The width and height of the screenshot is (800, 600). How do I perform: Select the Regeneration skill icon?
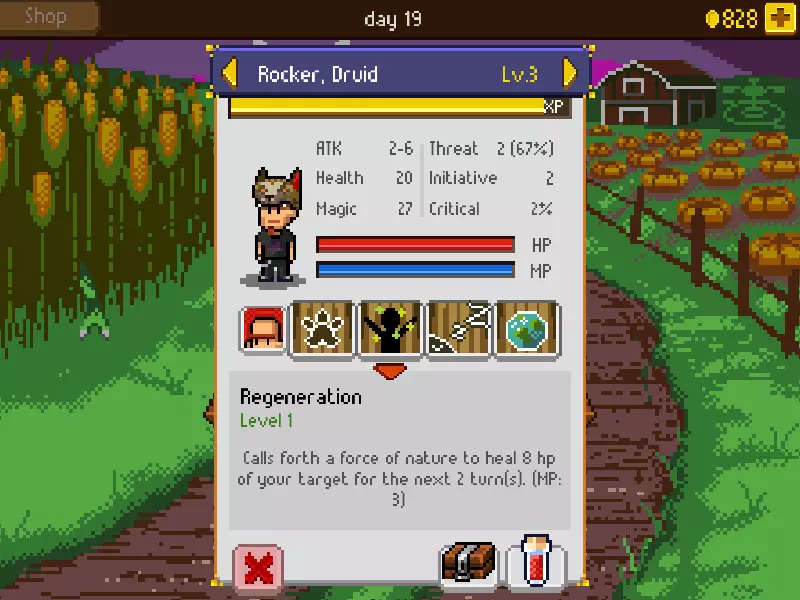pyautogui.click(x=392, y=329)
